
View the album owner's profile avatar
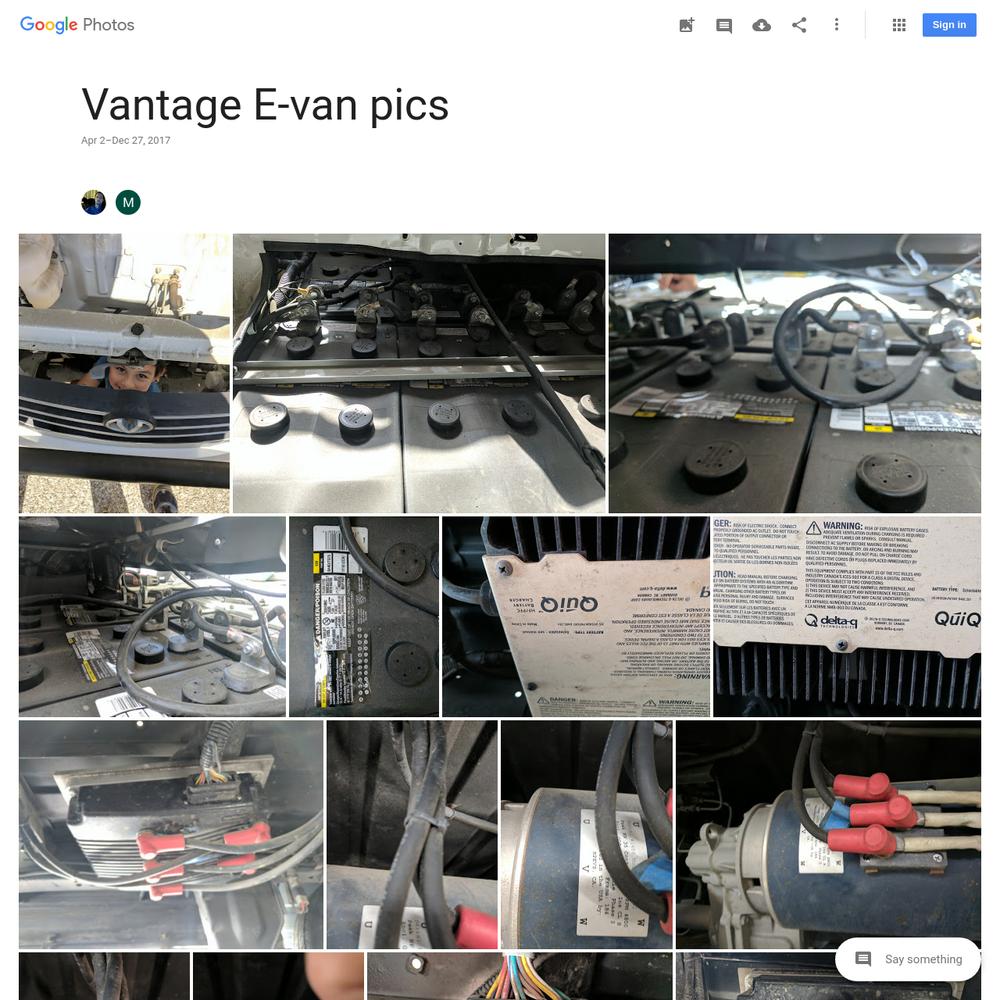[93, 203]
